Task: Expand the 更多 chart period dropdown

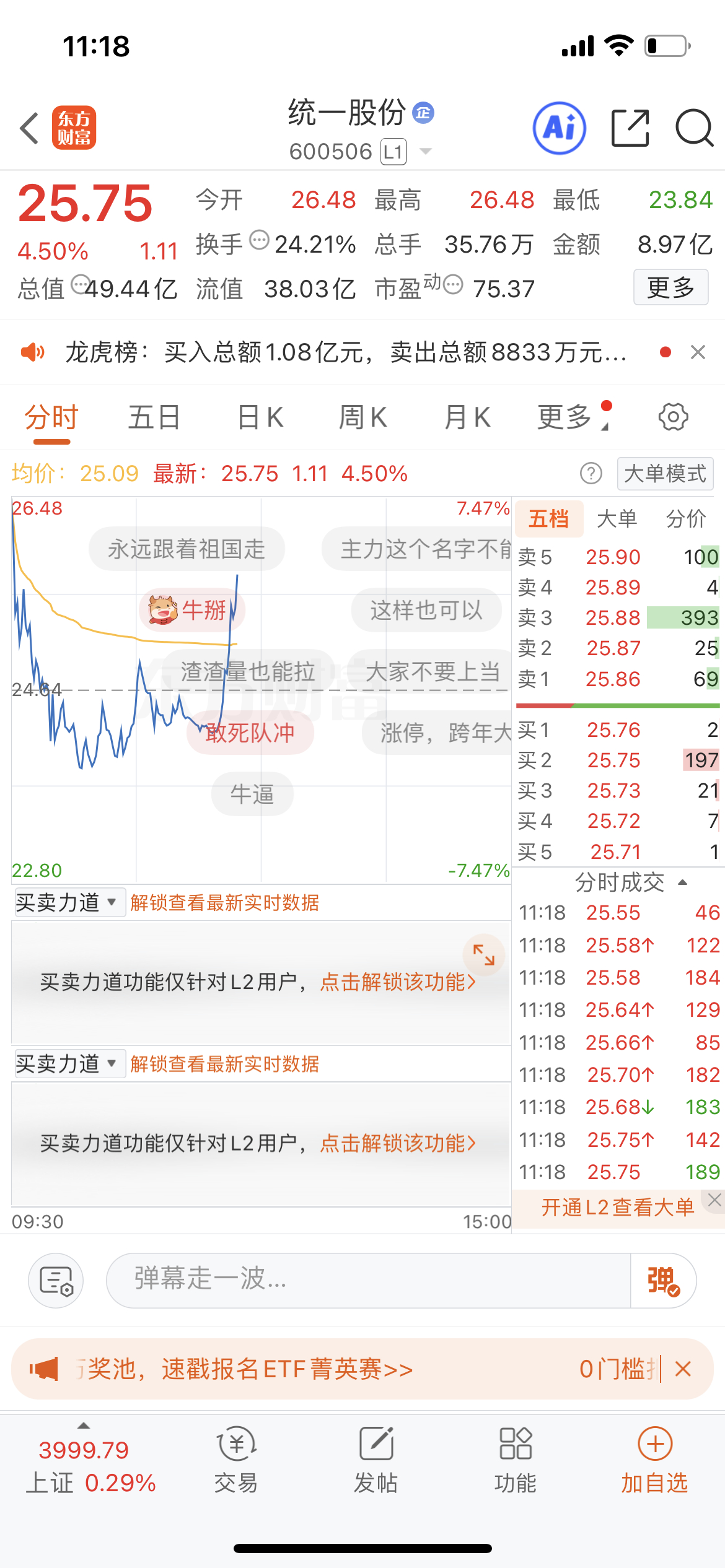Action: point(568,417)
